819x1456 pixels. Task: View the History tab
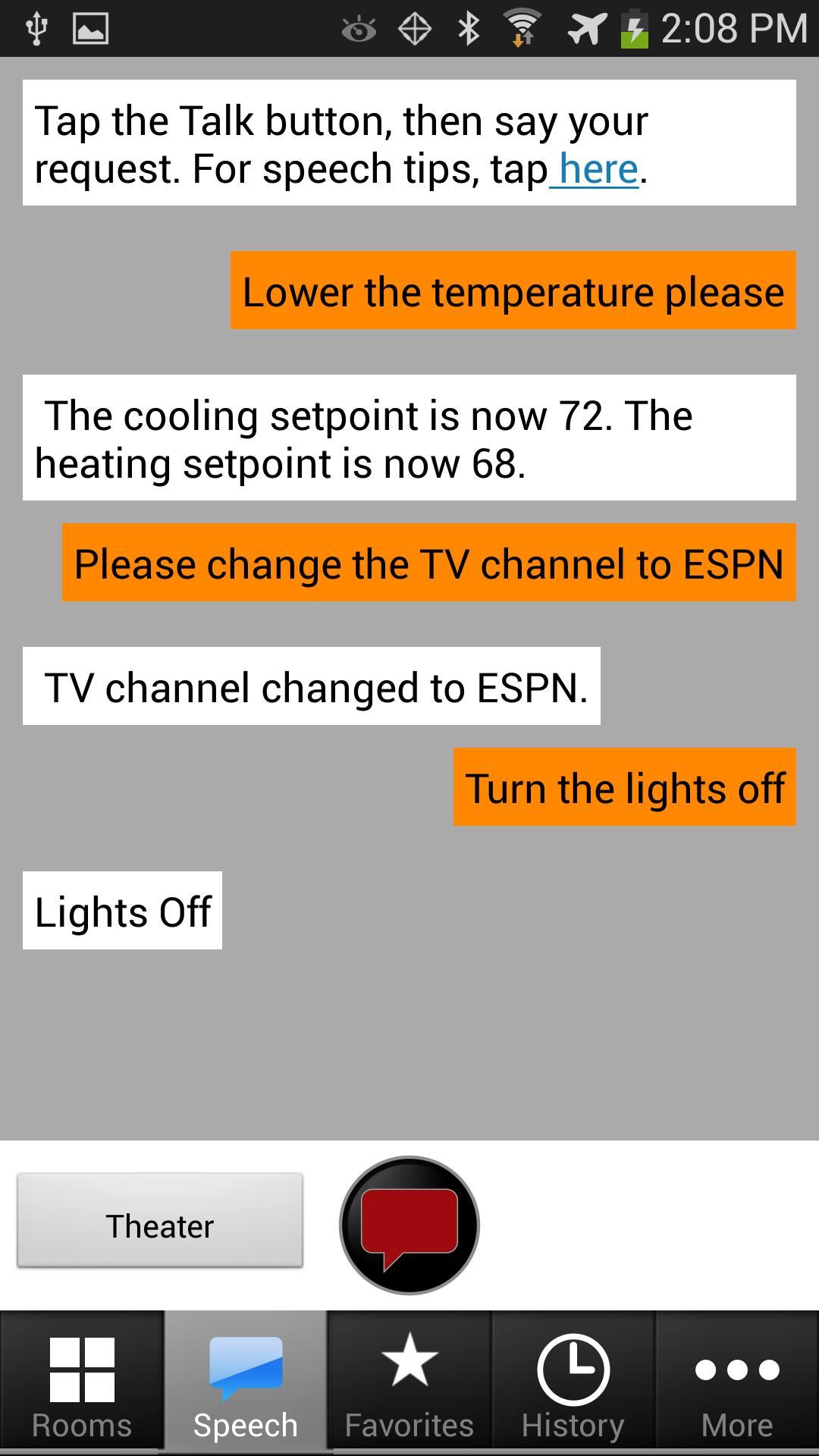[573, 1383]
